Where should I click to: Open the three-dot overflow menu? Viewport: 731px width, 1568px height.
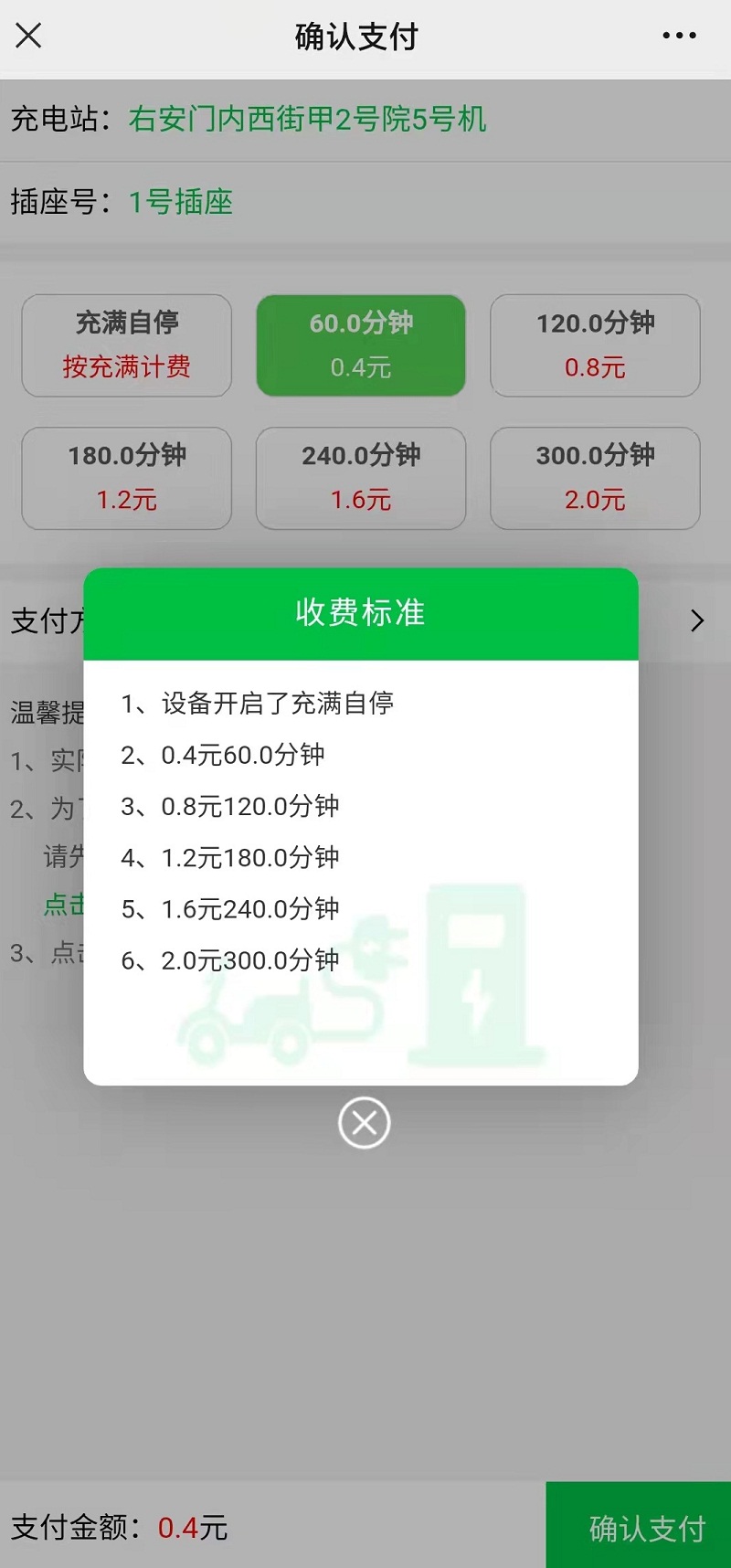679,36
